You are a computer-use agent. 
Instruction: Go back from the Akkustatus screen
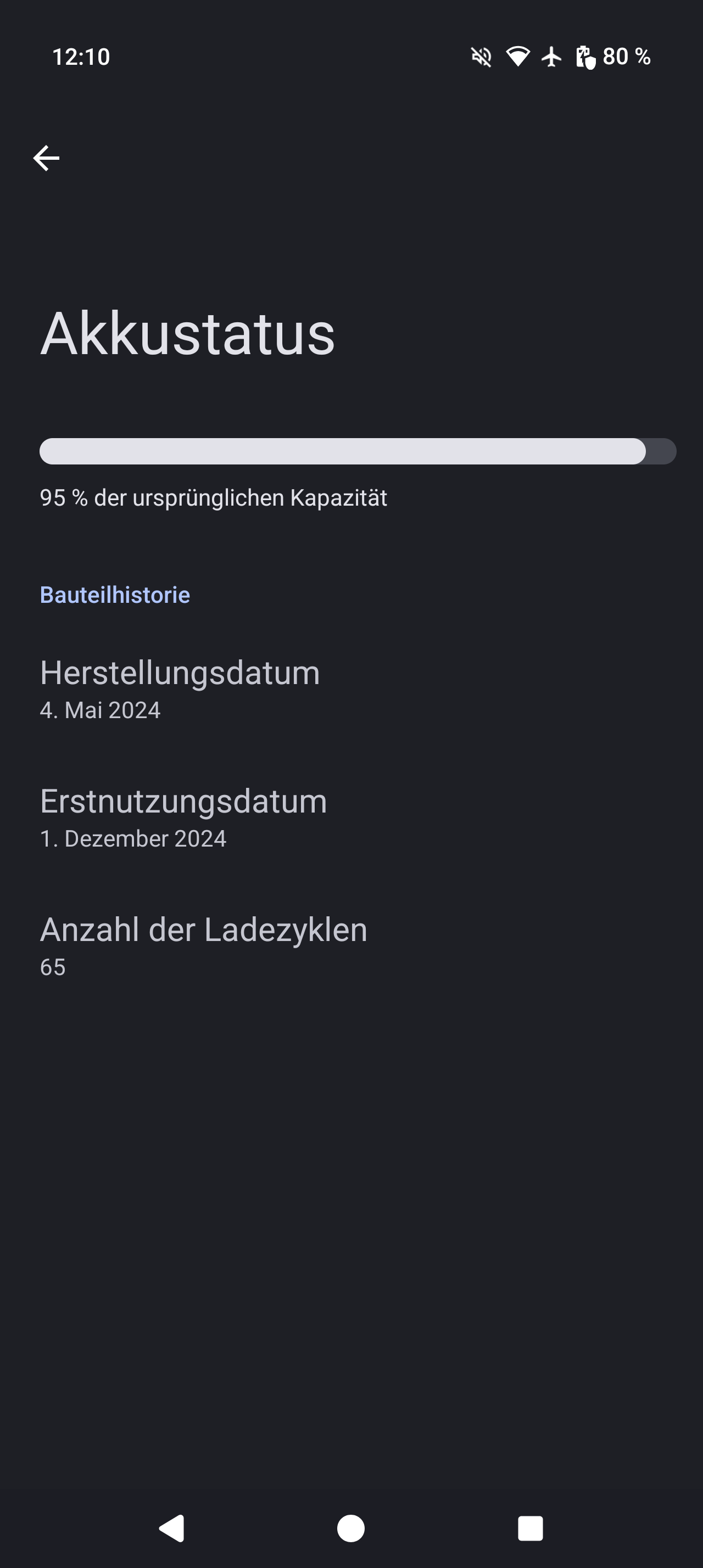point(46,158)
